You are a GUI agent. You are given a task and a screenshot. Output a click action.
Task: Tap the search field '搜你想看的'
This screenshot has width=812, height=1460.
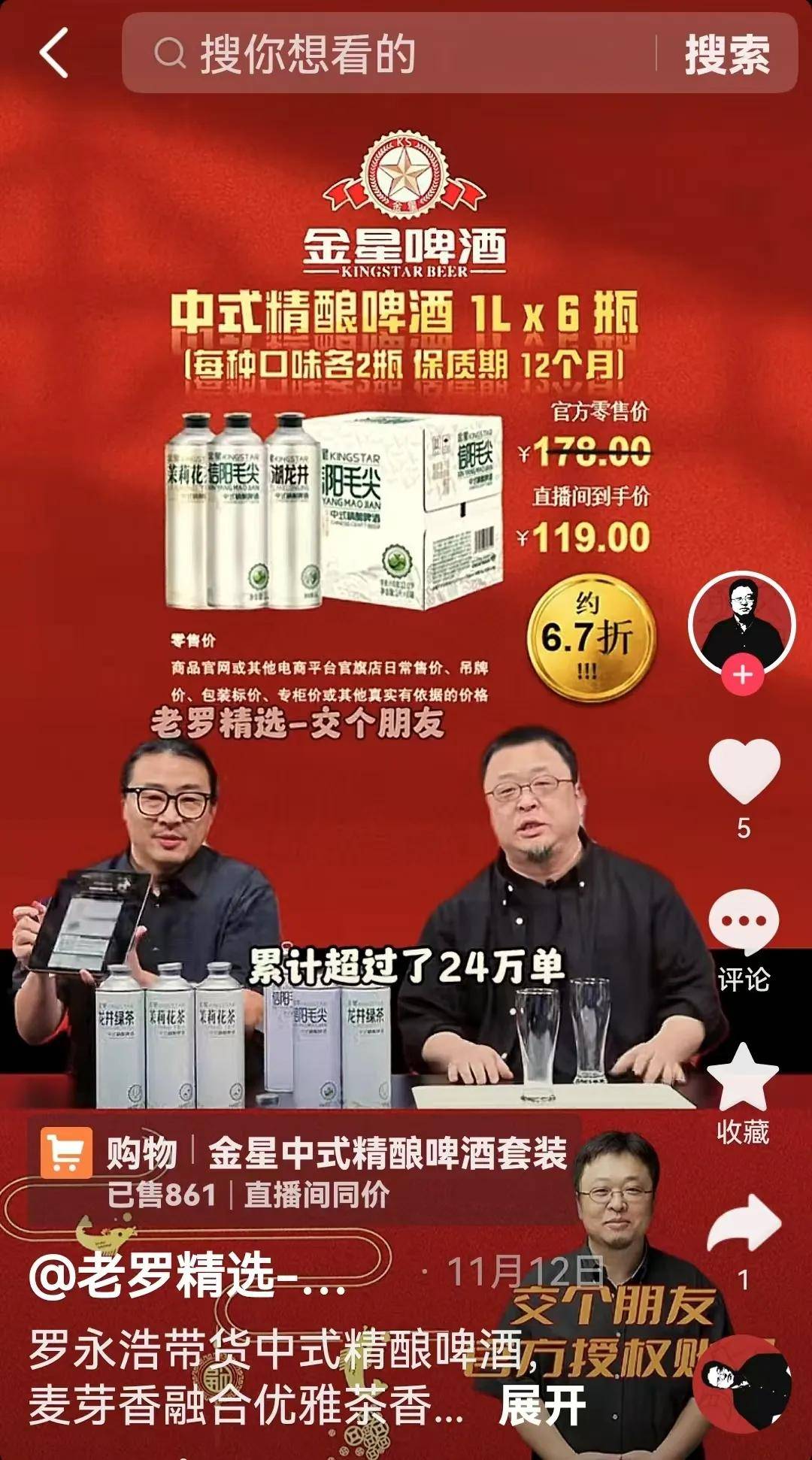(391, 54)
